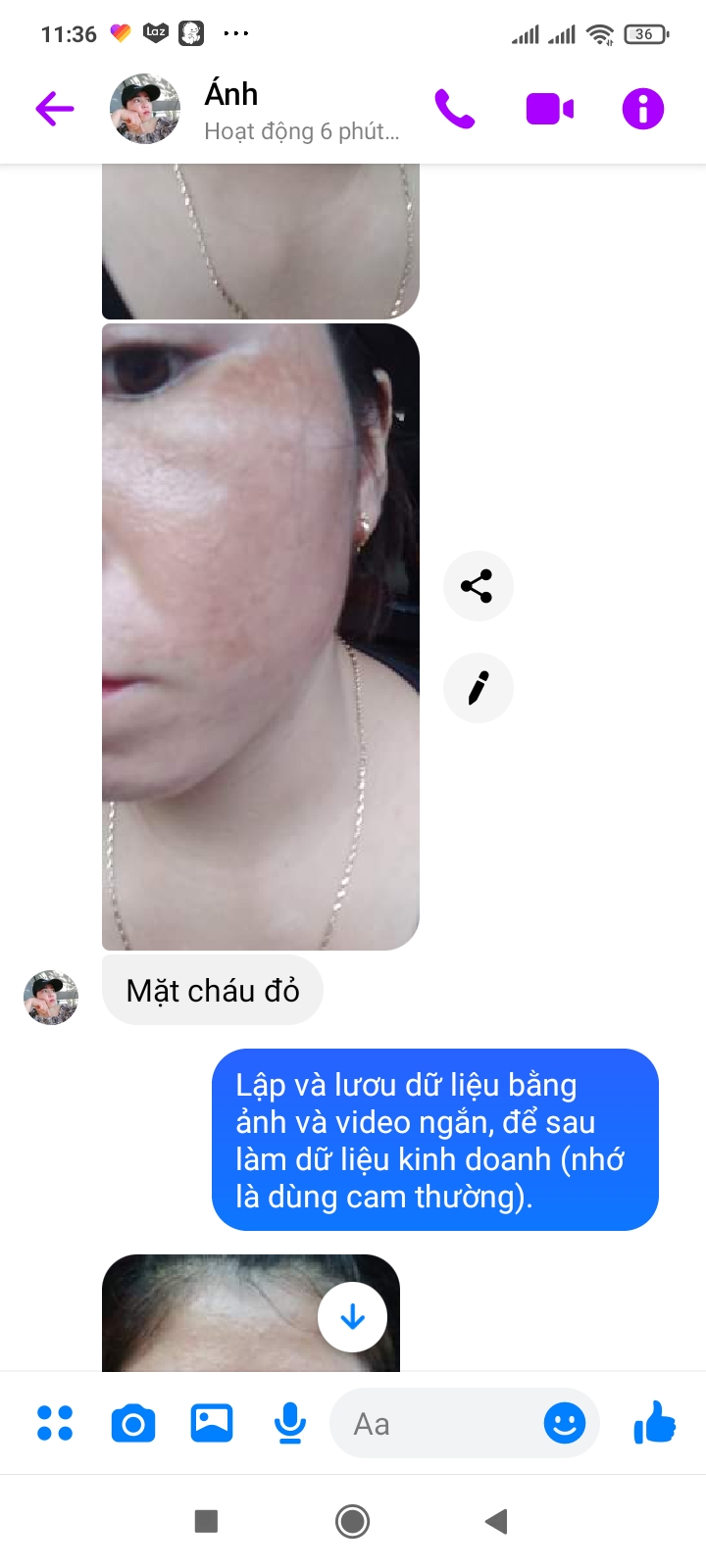Share the face photo
The height and width of the screenshot is (1568, 706).
[478, 586]
